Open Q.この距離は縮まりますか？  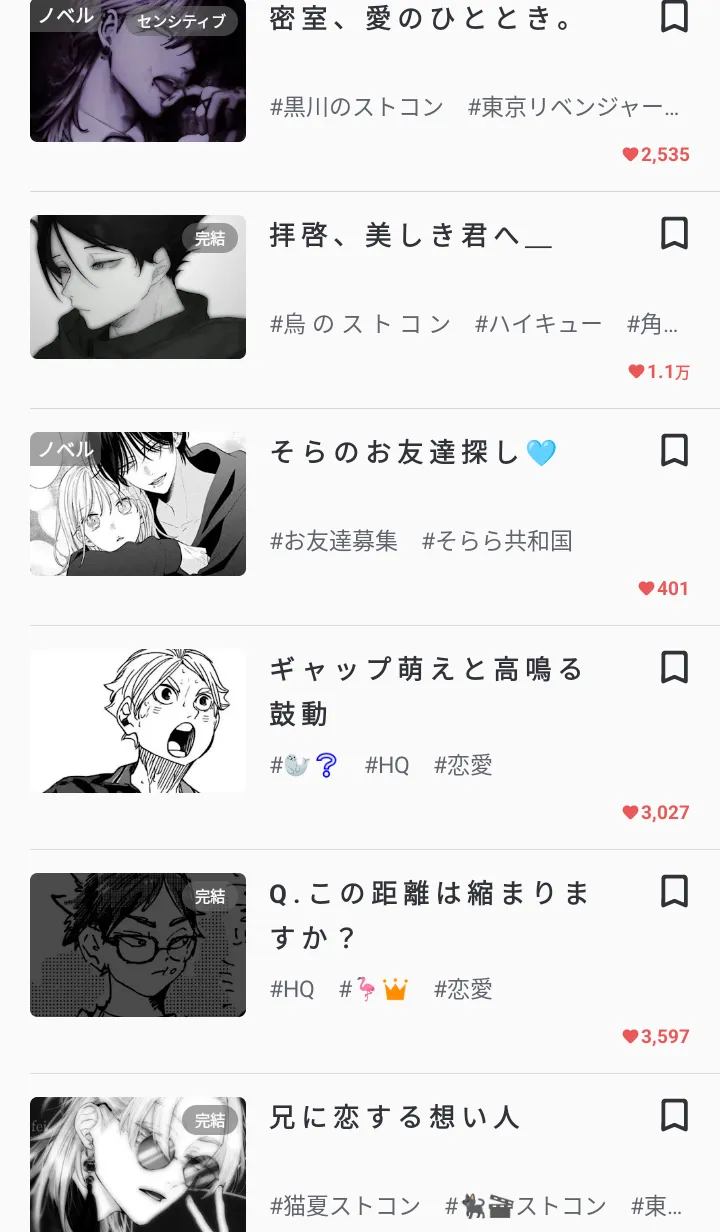coord(430,915)
